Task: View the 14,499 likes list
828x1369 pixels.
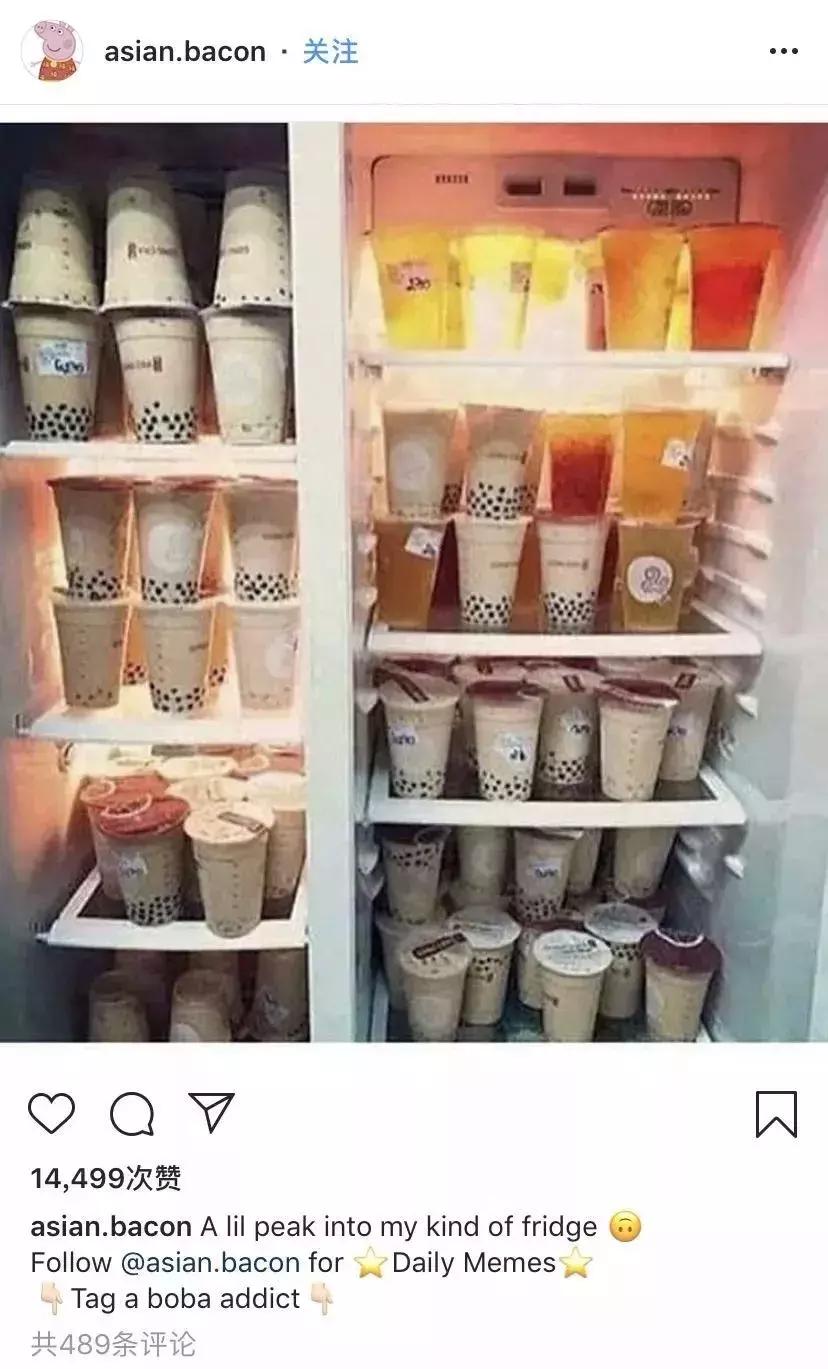Action: point(106,1179)
